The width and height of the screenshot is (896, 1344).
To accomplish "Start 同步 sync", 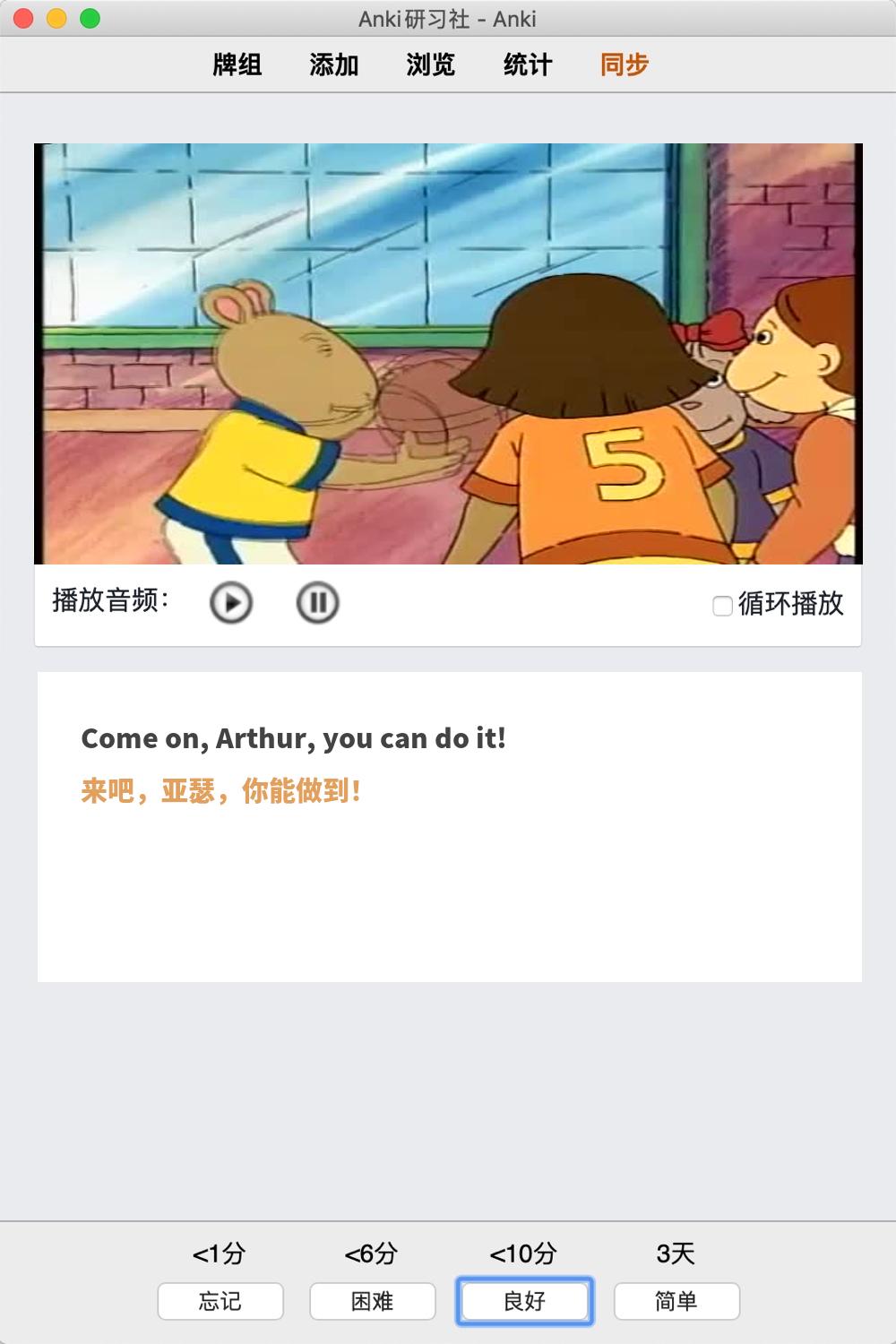I will coord(625,65).
